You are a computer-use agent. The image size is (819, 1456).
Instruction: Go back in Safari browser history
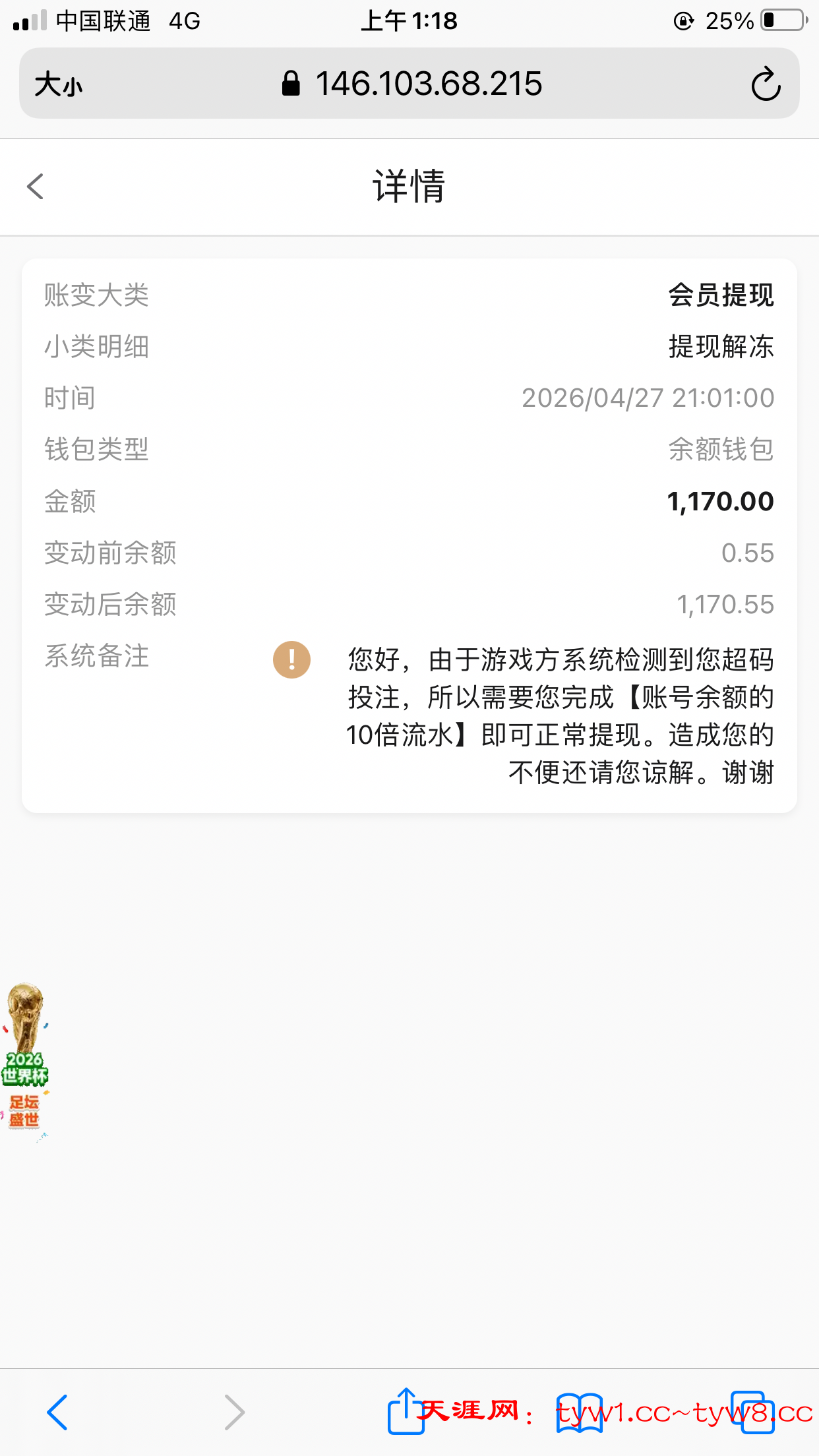pyautogui.click(x=57, y=1412)
